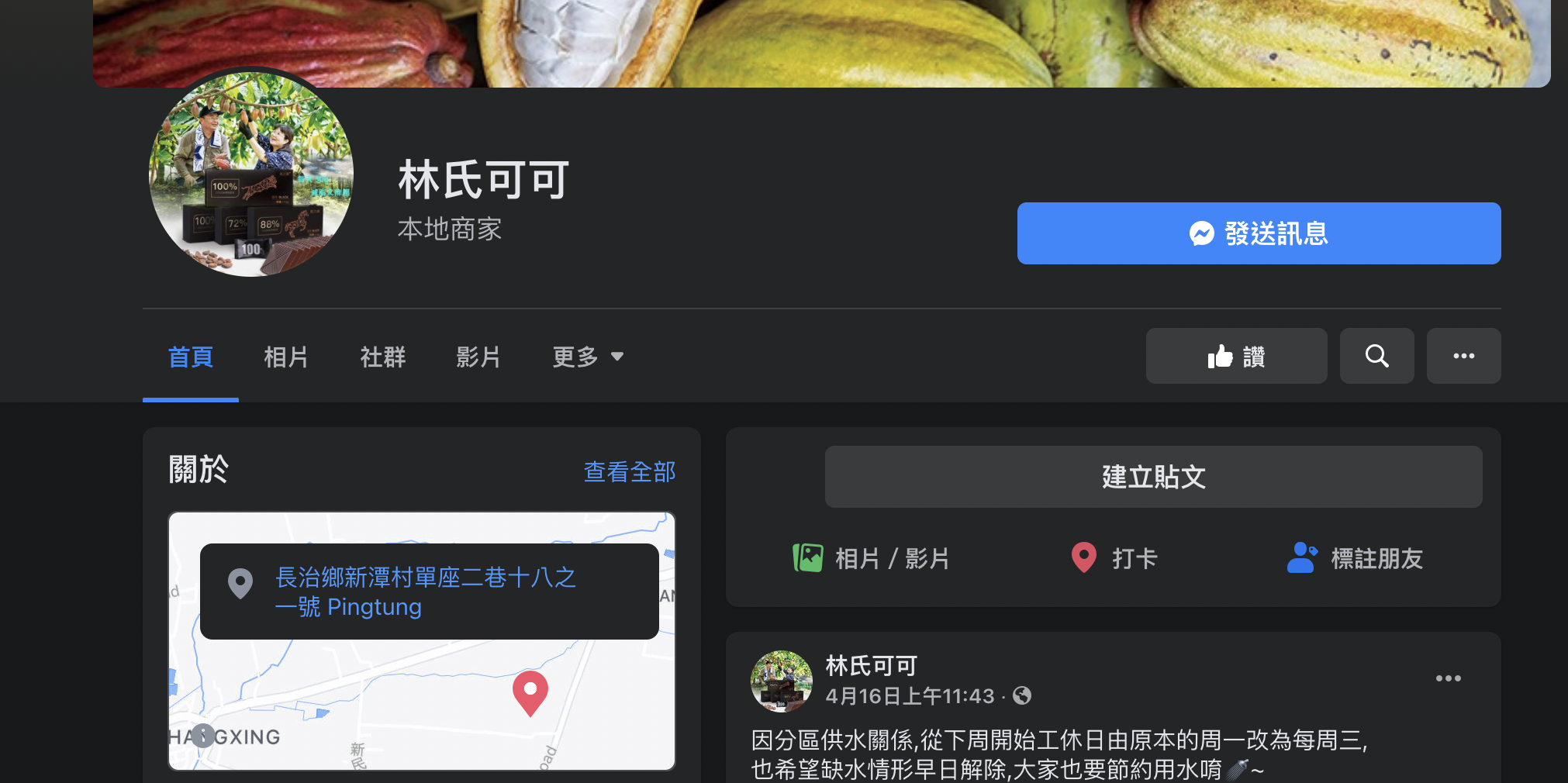Viewport: 1568px width, 783px height.
Task: Send a message via 發送訊息 button
Action: point(1258,233)
